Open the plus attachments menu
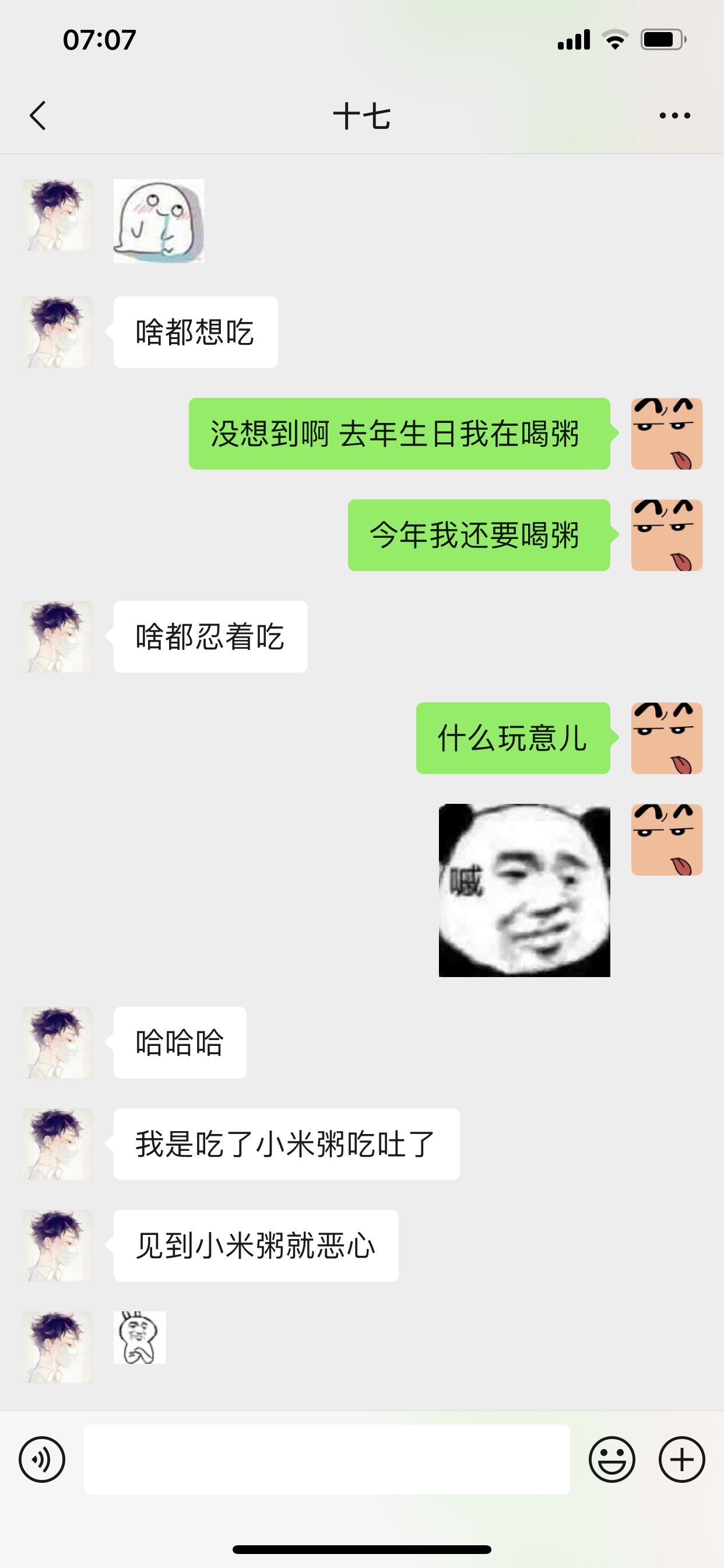 (681, 1459)
